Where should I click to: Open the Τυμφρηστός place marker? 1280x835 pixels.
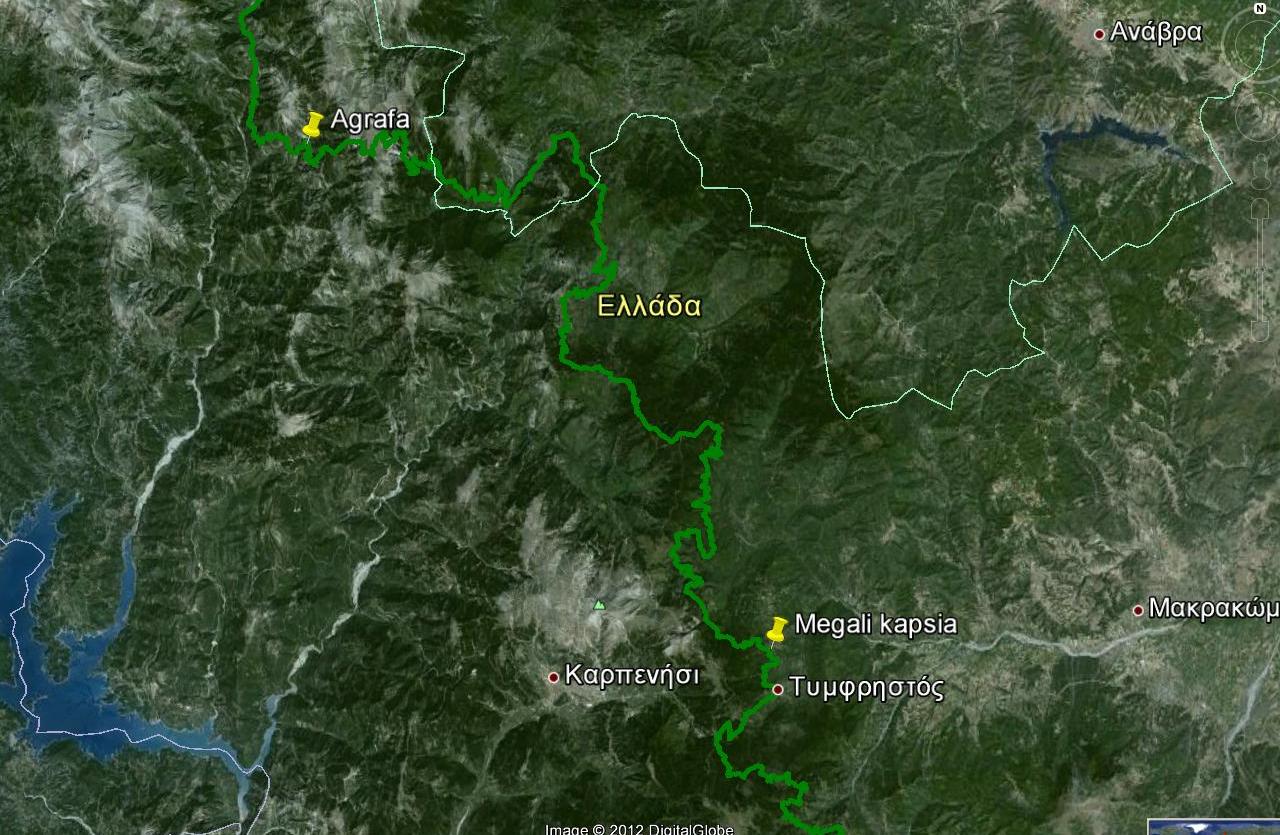click(x=777, y=689)
